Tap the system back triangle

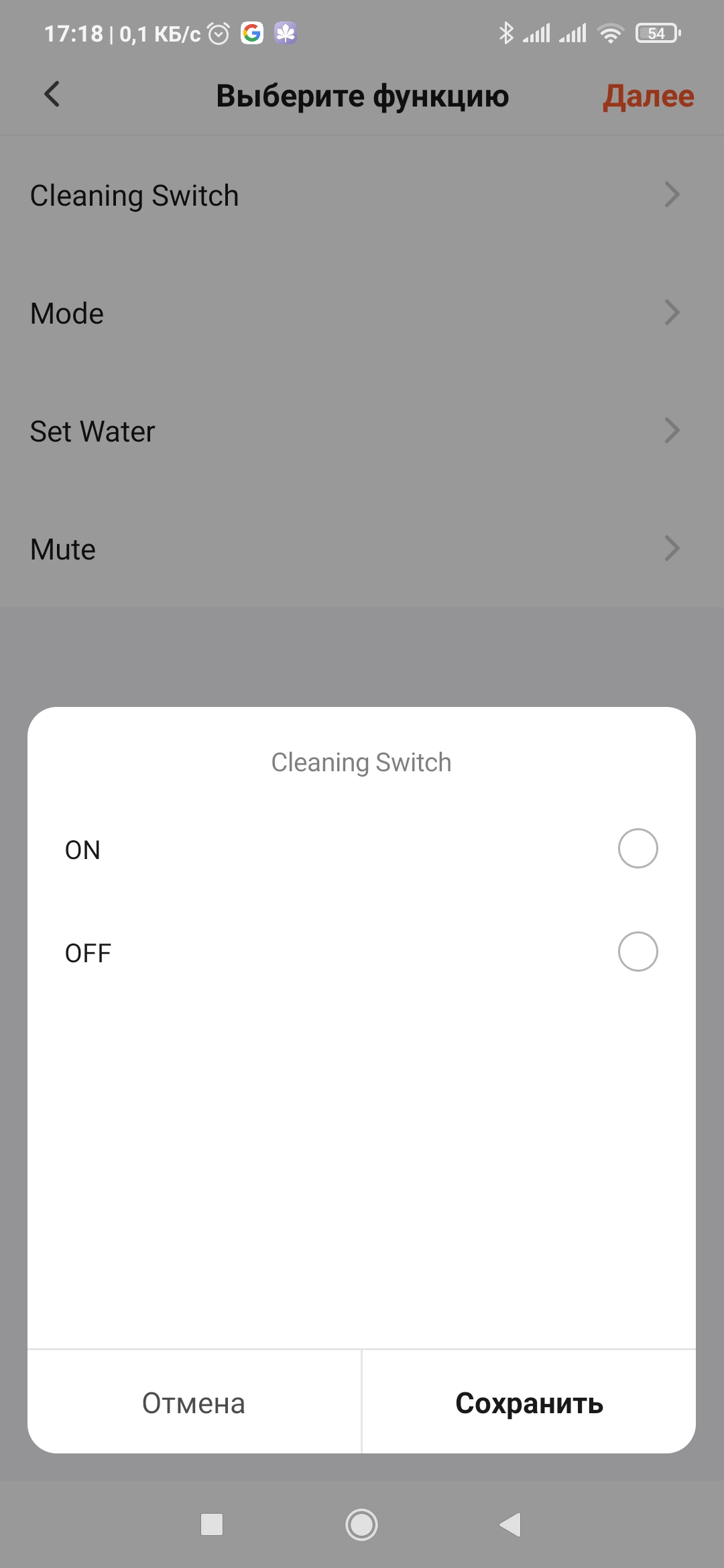[x=510, y=1525]
